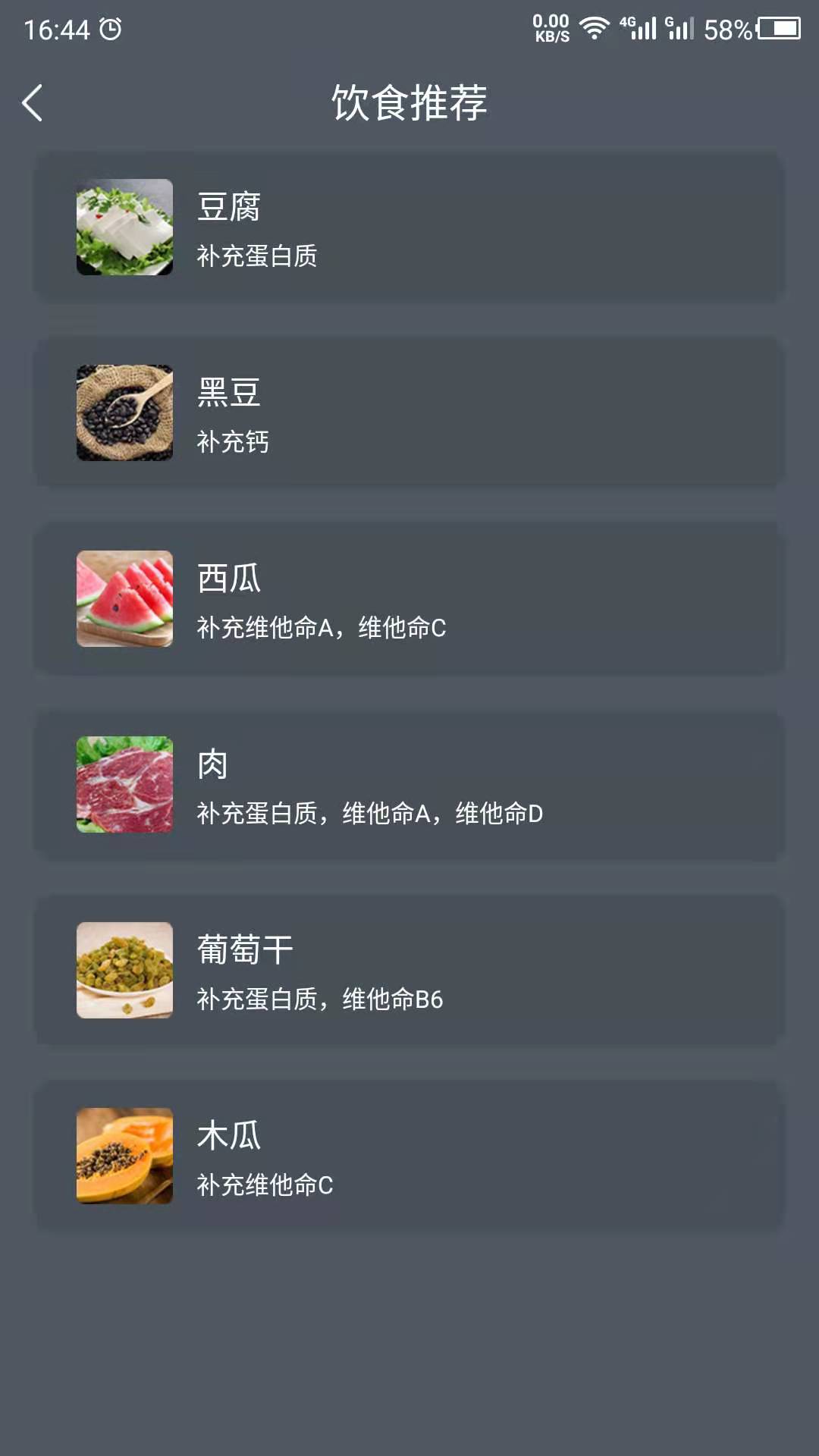819x1456 pixels.
Task: Open the 葡萄干 recommendation entry
Action: pos(409,971)
